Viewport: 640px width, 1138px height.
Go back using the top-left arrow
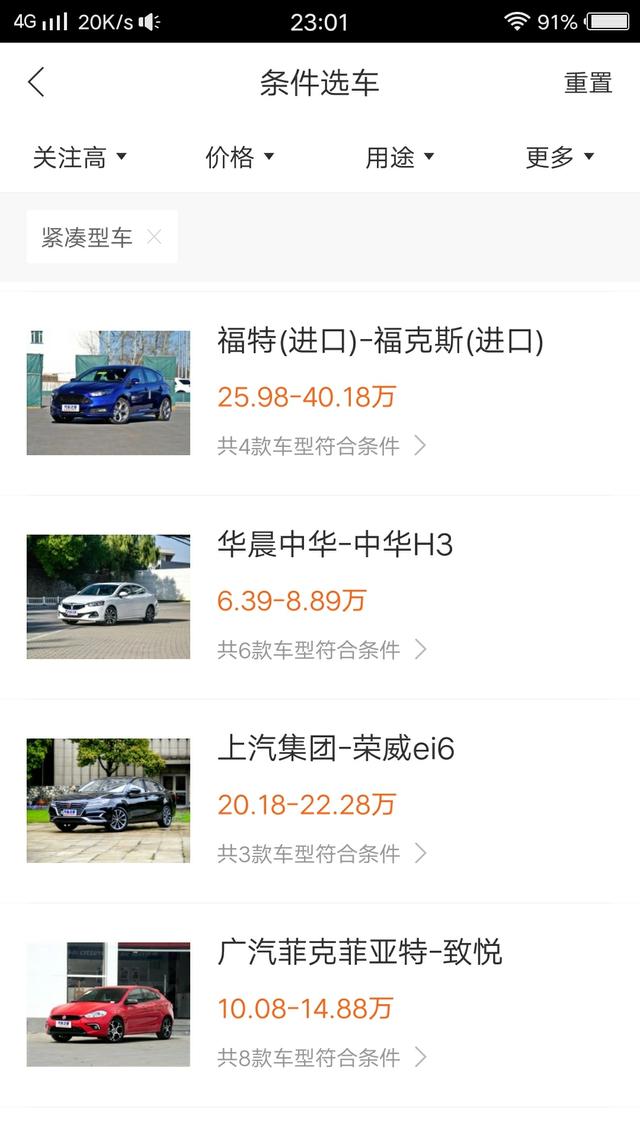coord(37,82)
